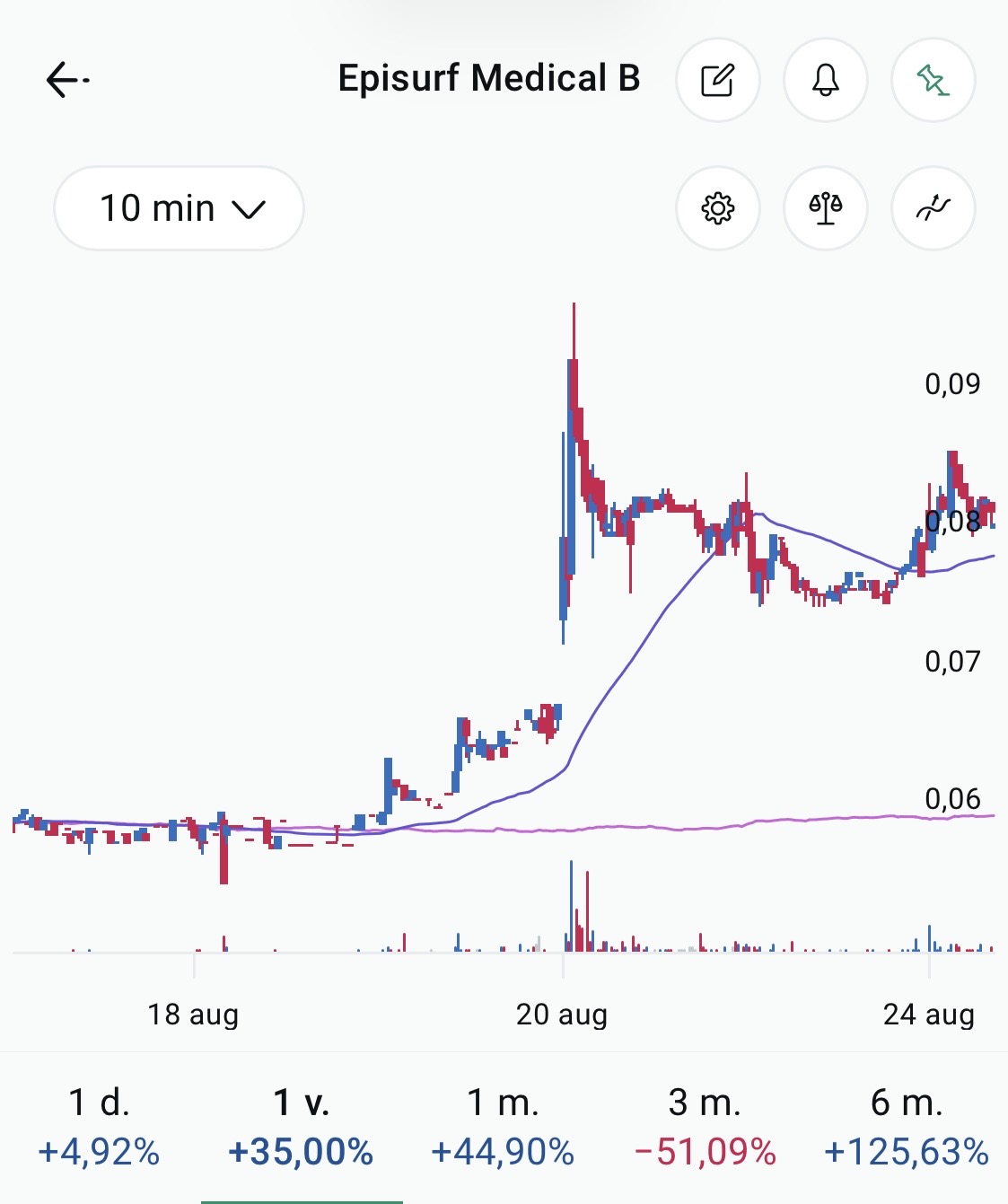The height and width of the screenshot is (1204, 1008).
Task: Go back using the arrow
Action: point(67,80)
